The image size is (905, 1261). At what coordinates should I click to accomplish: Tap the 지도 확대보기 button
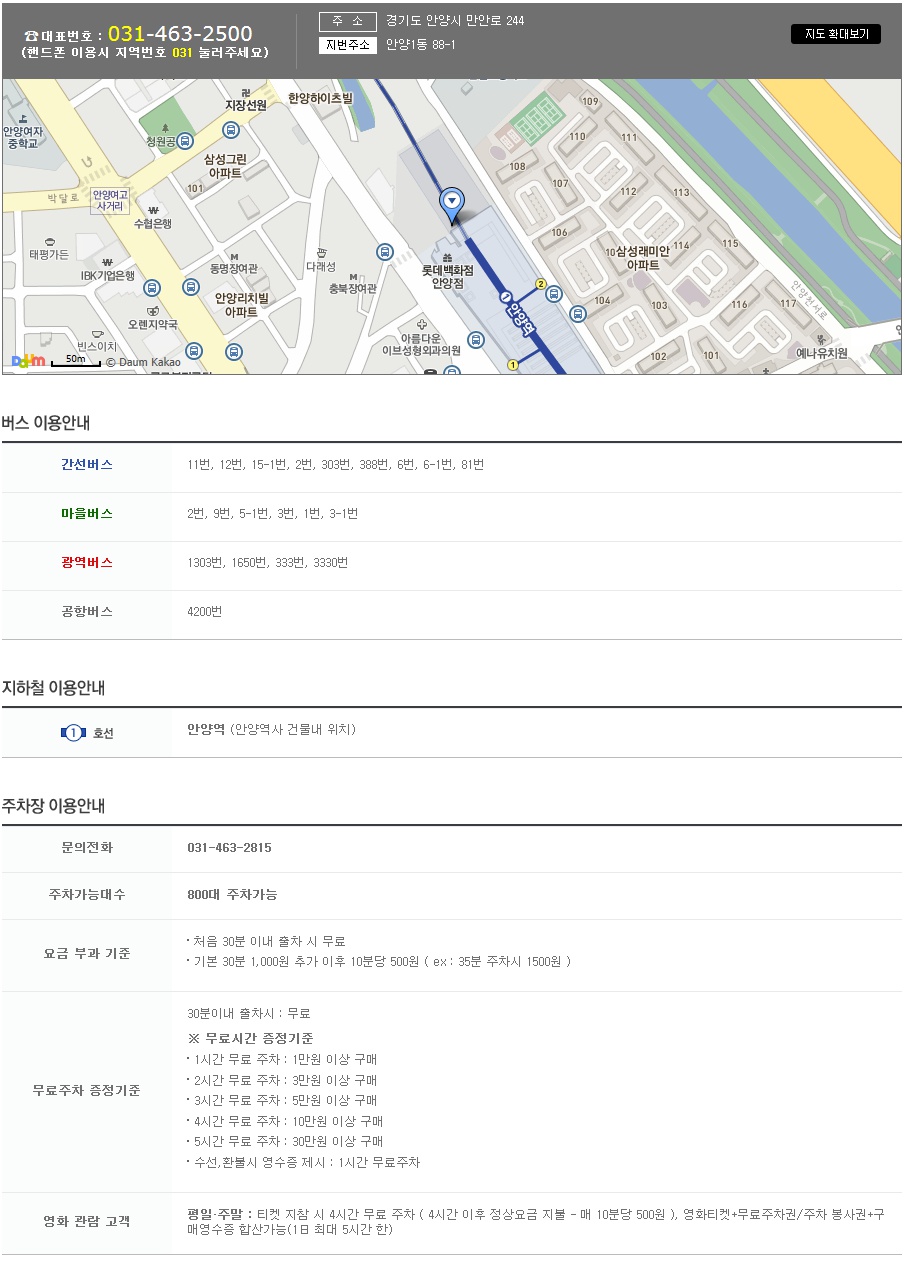pyautogui.click(x=835, y=34)
